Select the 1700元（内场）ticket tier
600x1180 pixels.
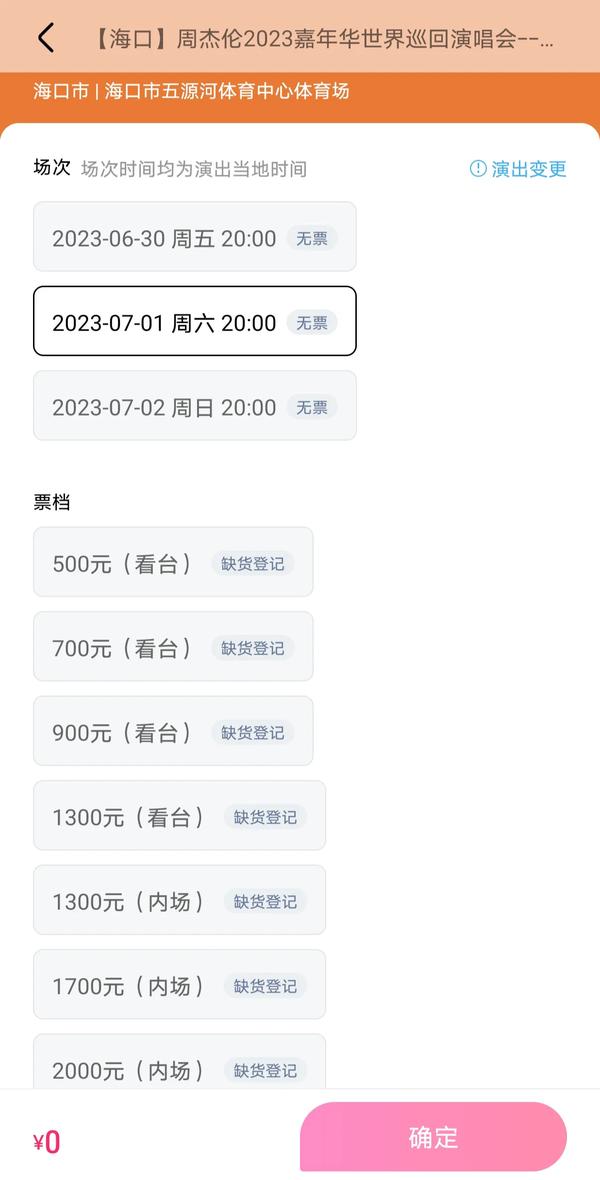coord(179,985)
